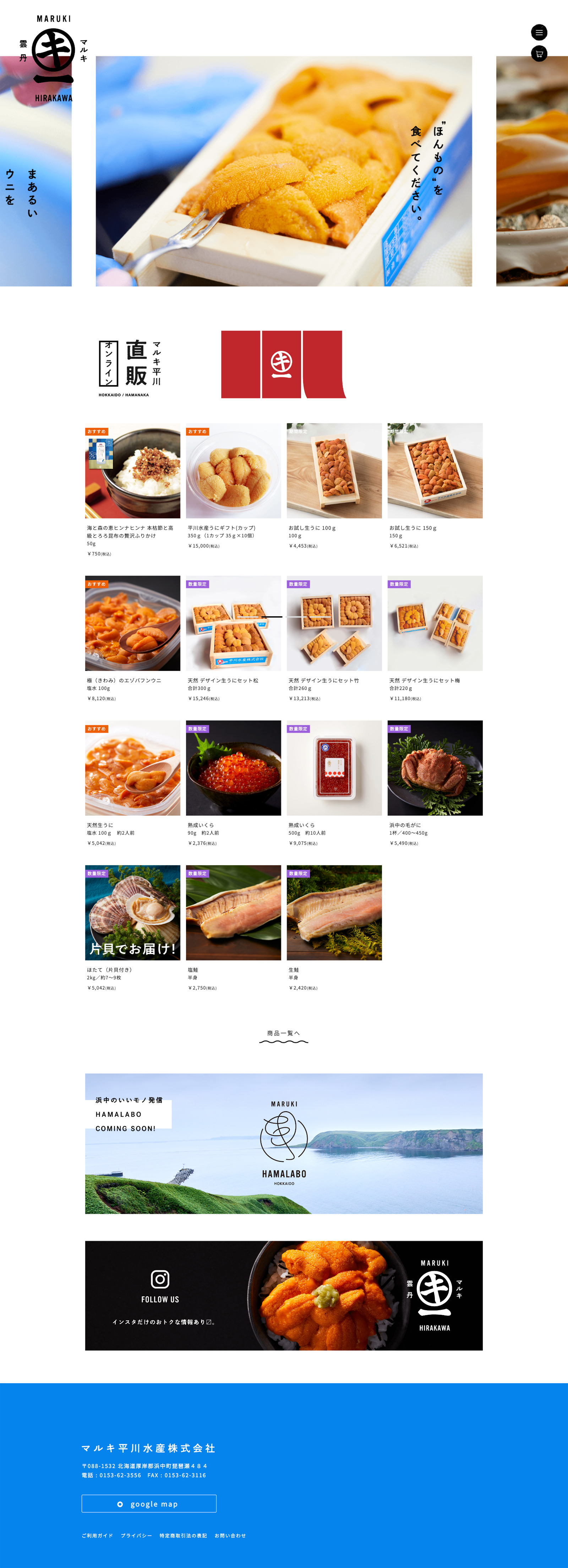Open お問い合わせ footer link
Screen dimensions: 568x1568
230,1536
